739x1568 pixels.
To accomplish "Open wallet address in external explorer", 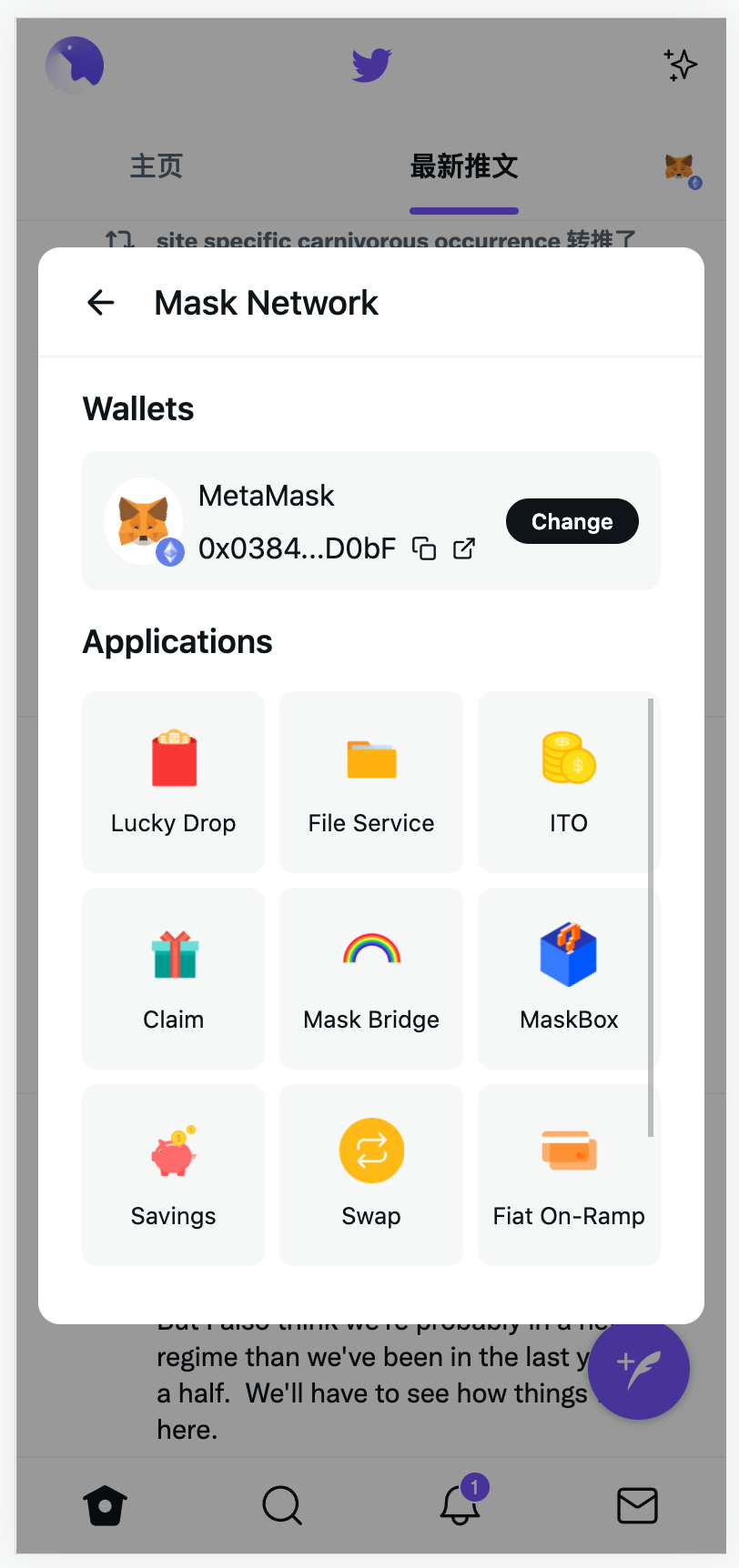I will point(464,548).
